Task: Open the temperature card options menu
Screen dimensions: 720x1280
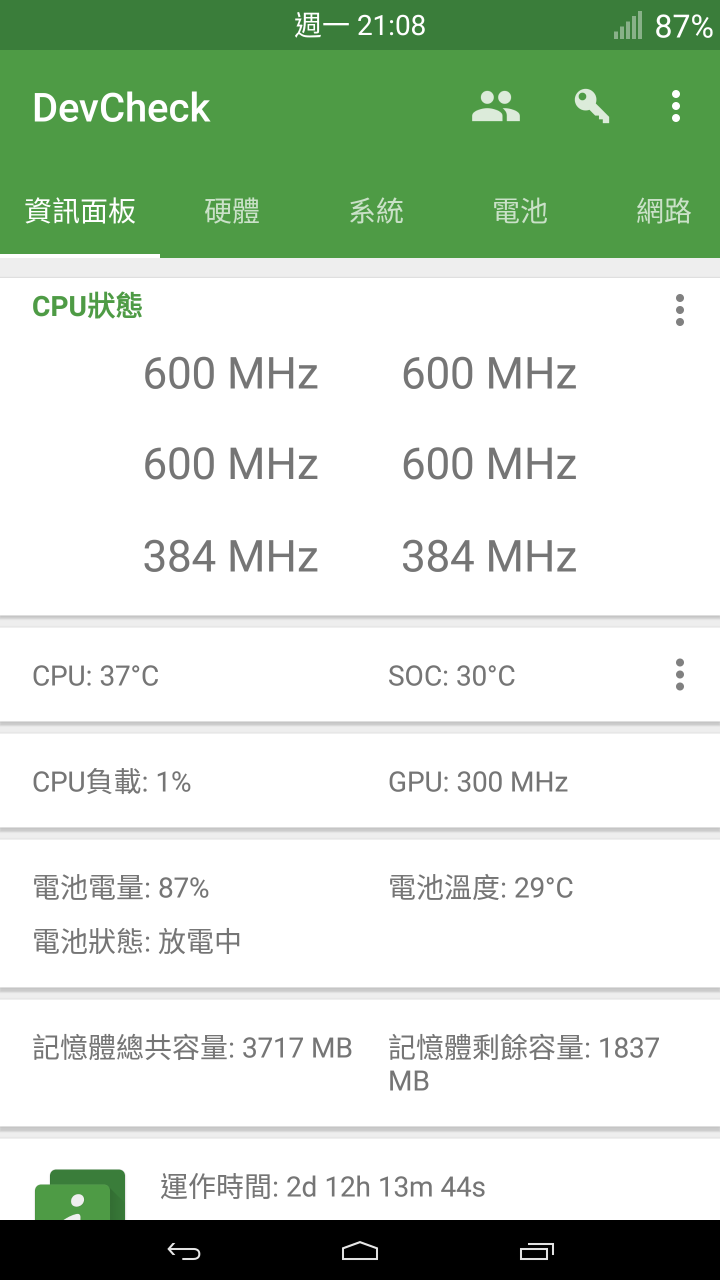Action: pyautogui.click(x=680, y=675)
